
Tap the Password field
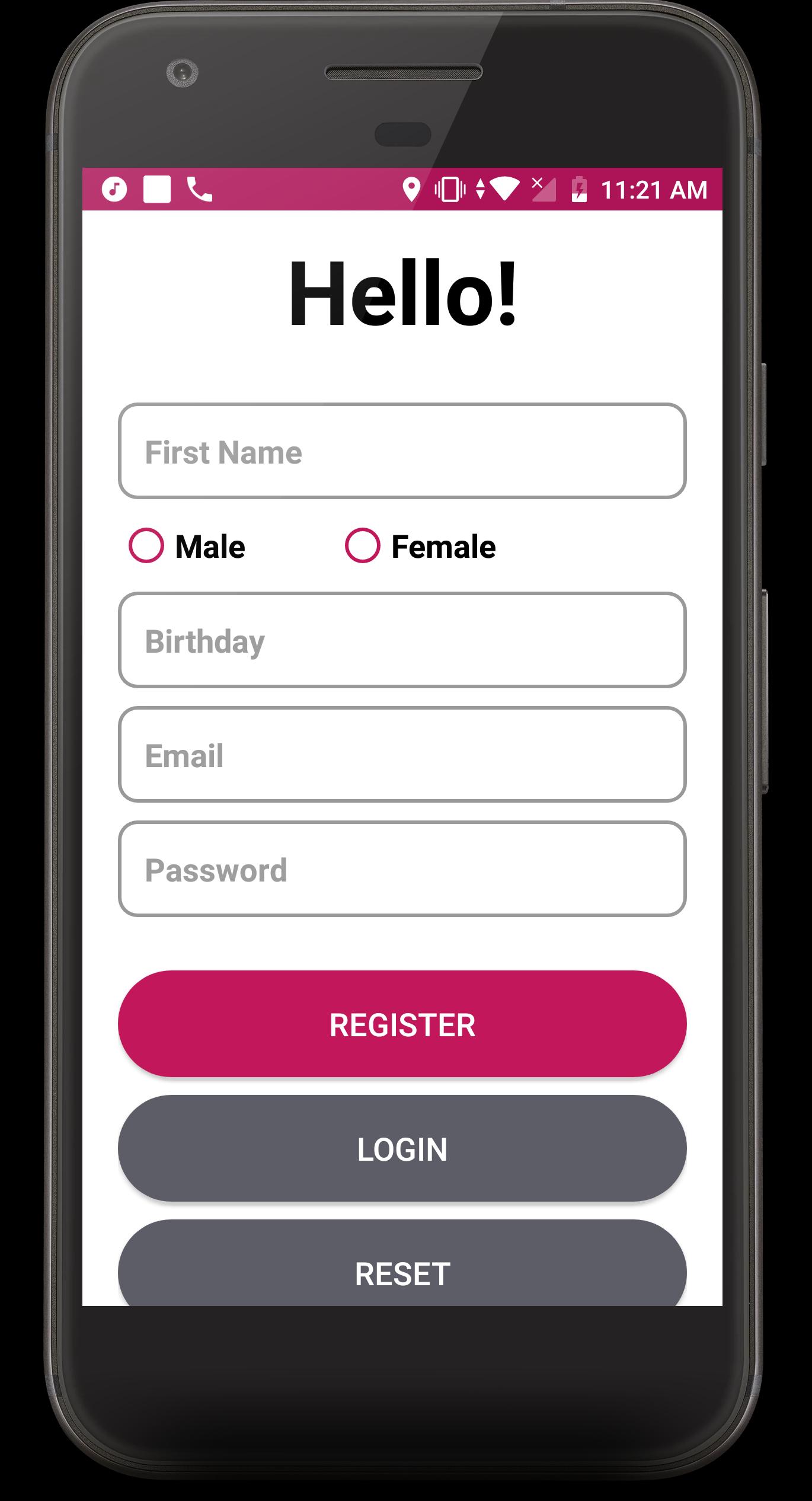[x=402, y=869]
